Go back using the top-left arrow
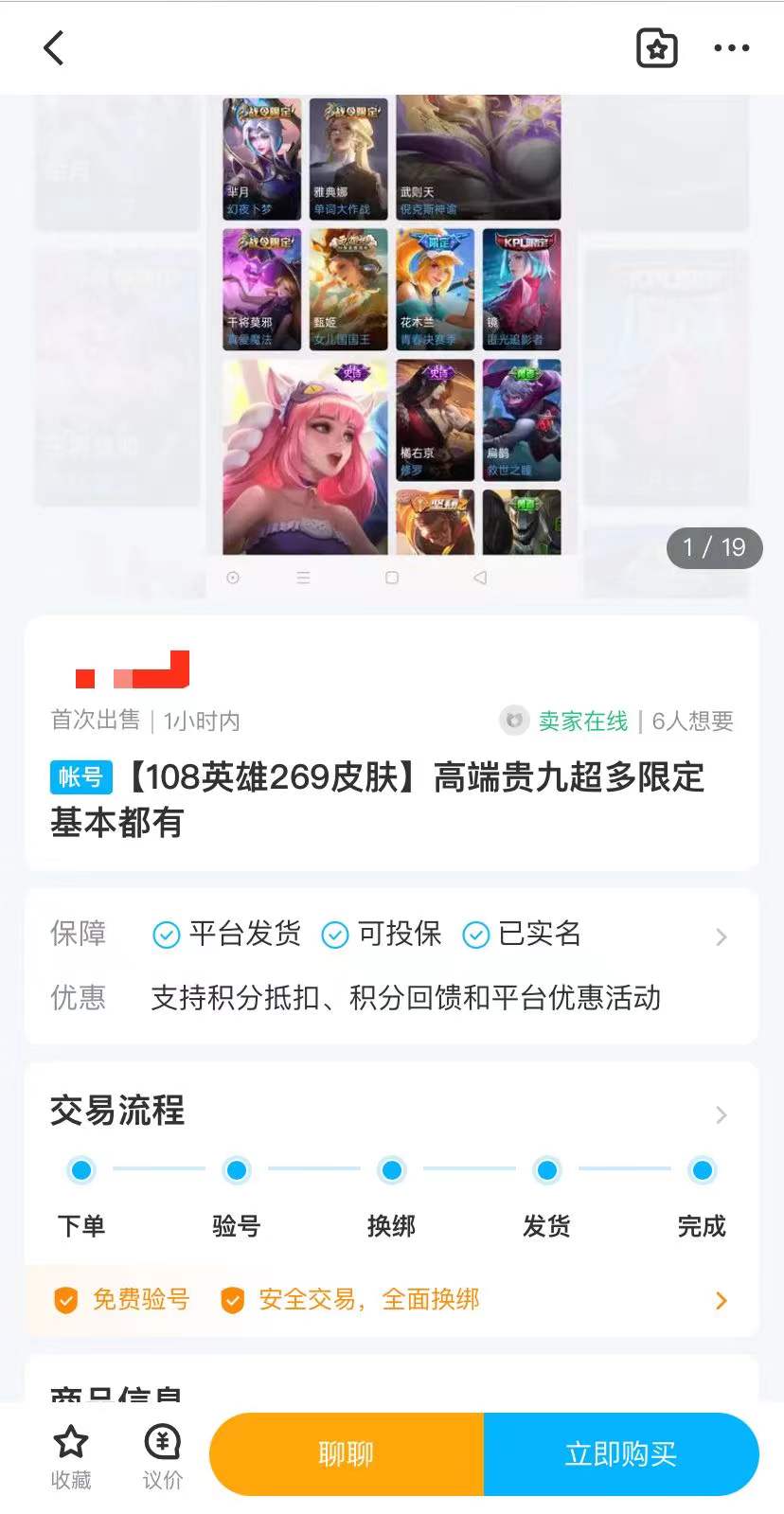784x1514 pixels. (x=54, y=47)
